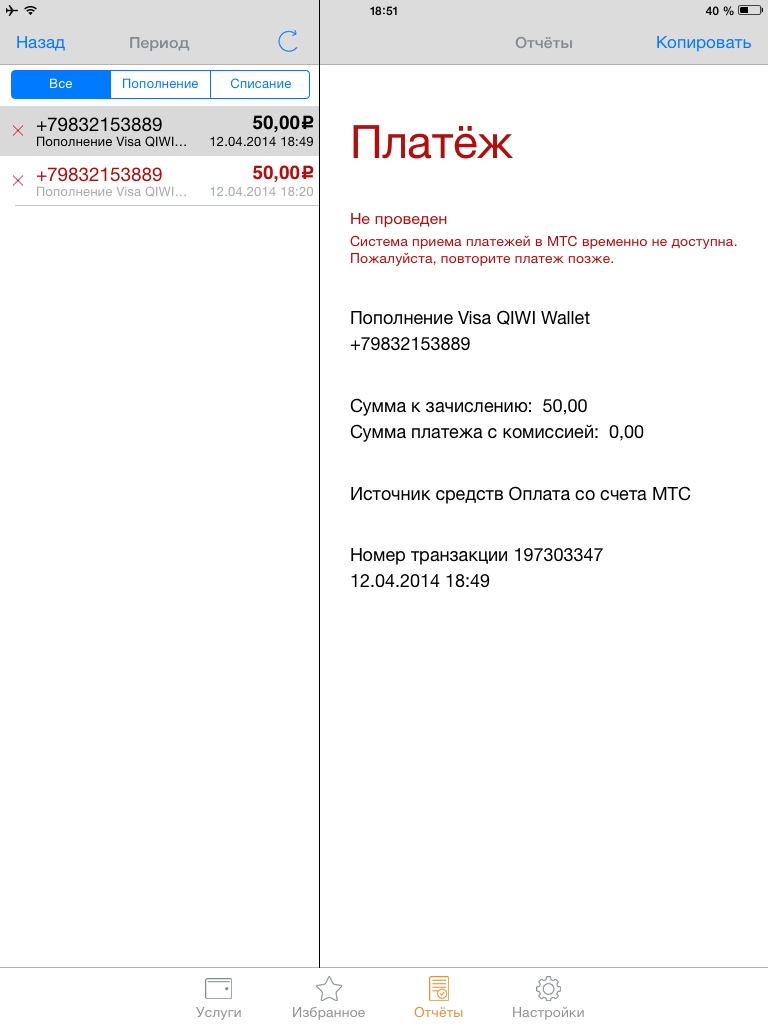Refresh the payments list
The image size is (768, 1024).
point(288,42)
